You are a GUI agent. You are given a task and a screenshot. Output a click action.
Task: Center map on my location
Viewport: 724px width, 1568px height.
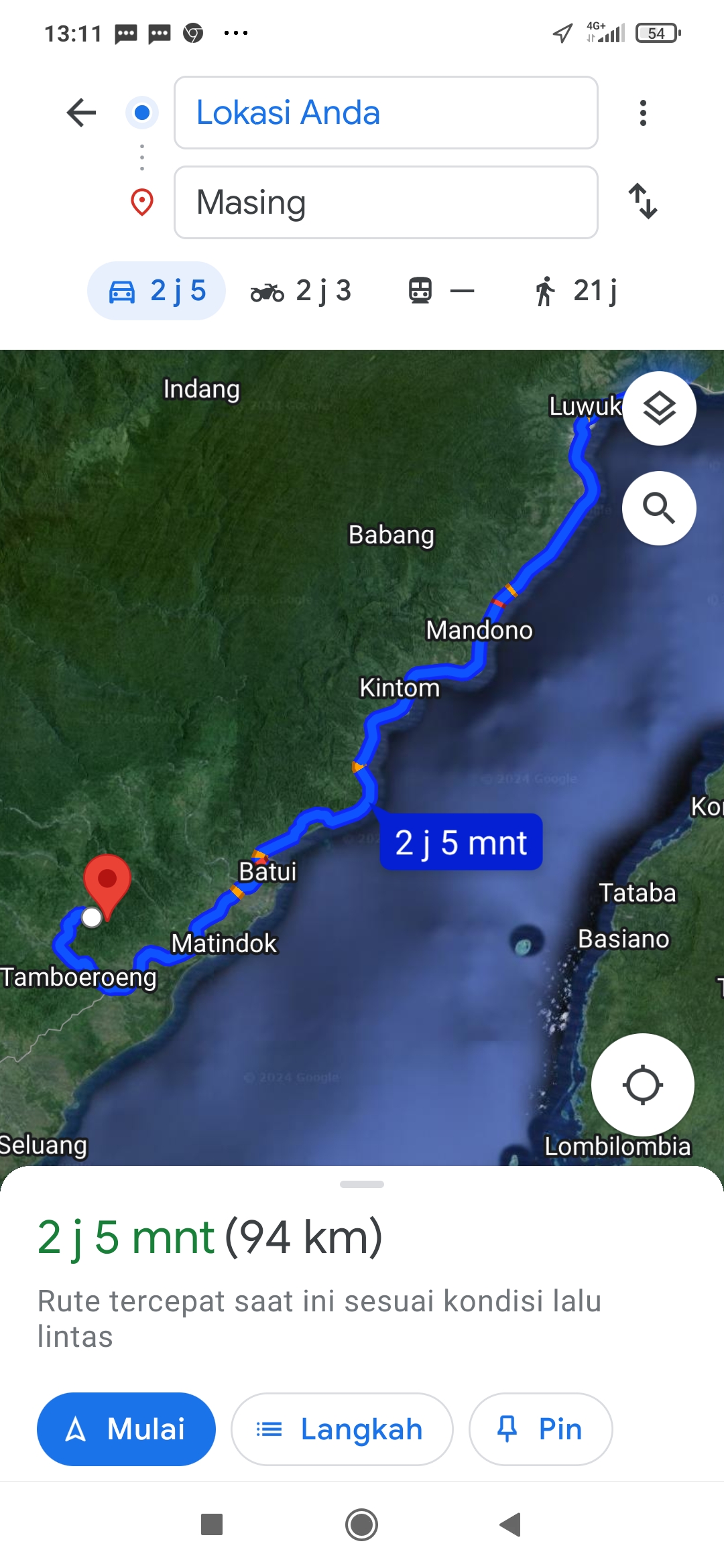tap(643, 1084)
